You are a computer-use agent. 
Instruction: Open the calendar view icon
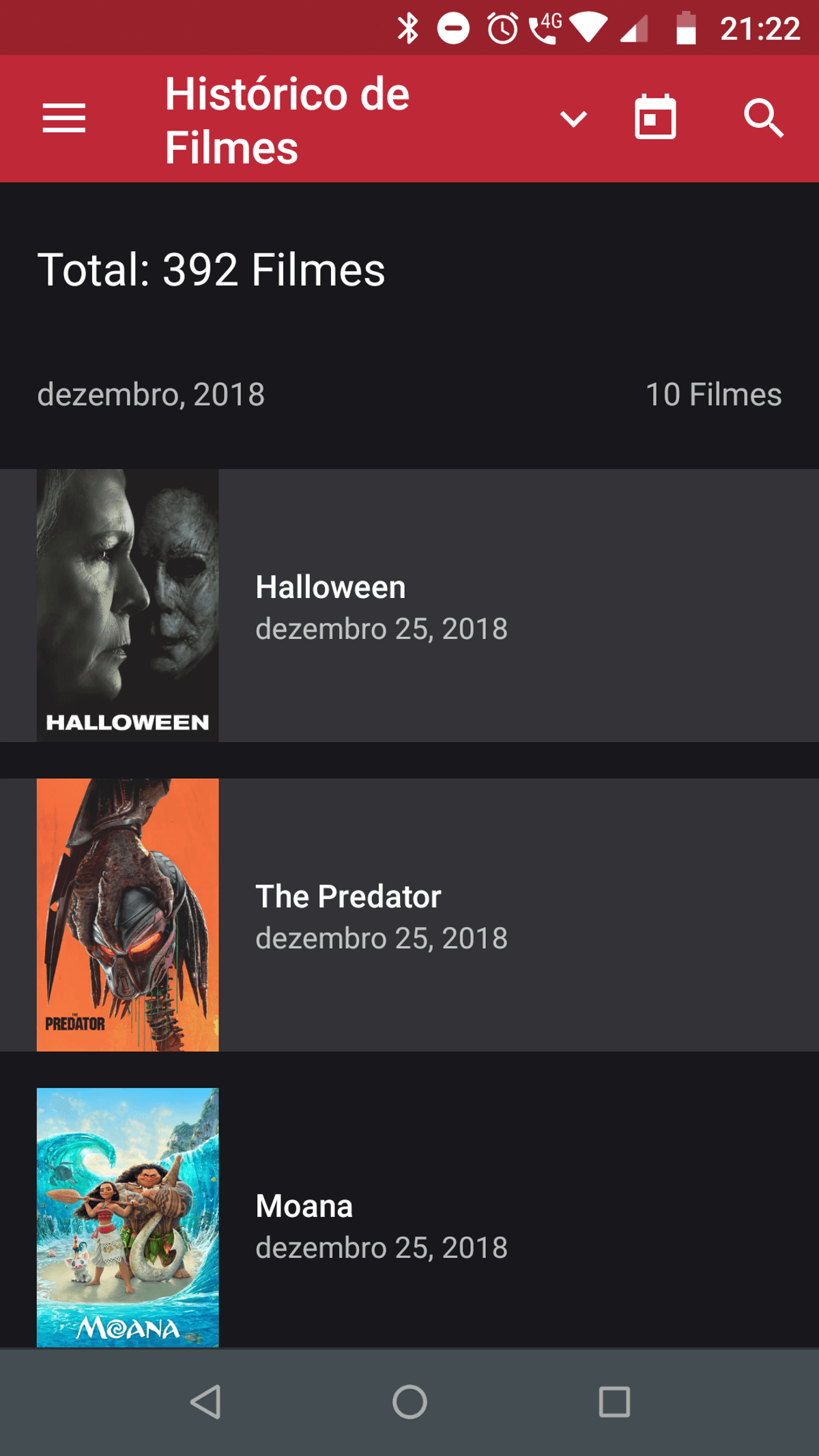click(x=655, y=117)
